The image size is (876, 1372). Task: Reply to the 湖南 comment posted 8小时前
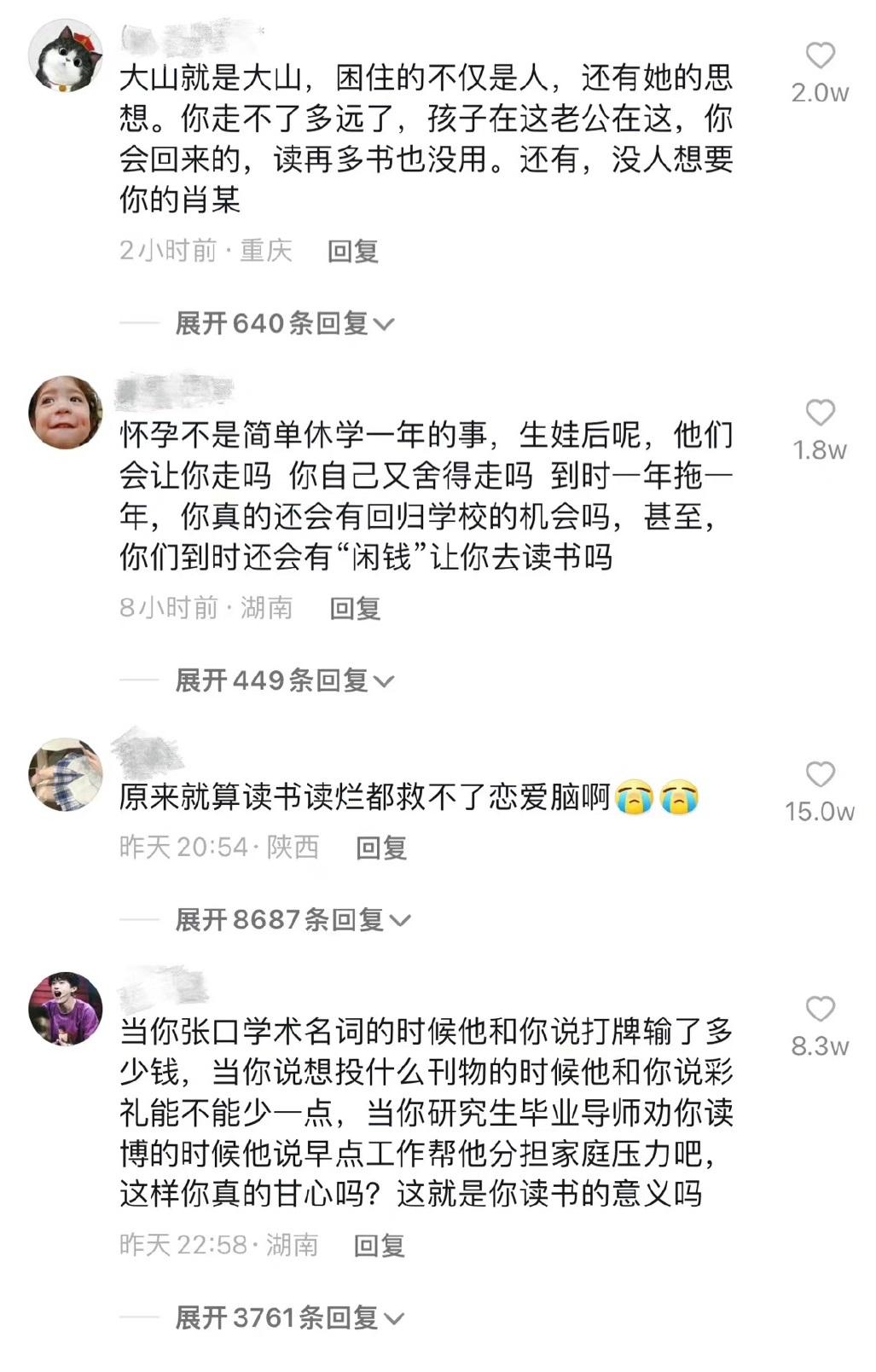[x=355, y=609]
